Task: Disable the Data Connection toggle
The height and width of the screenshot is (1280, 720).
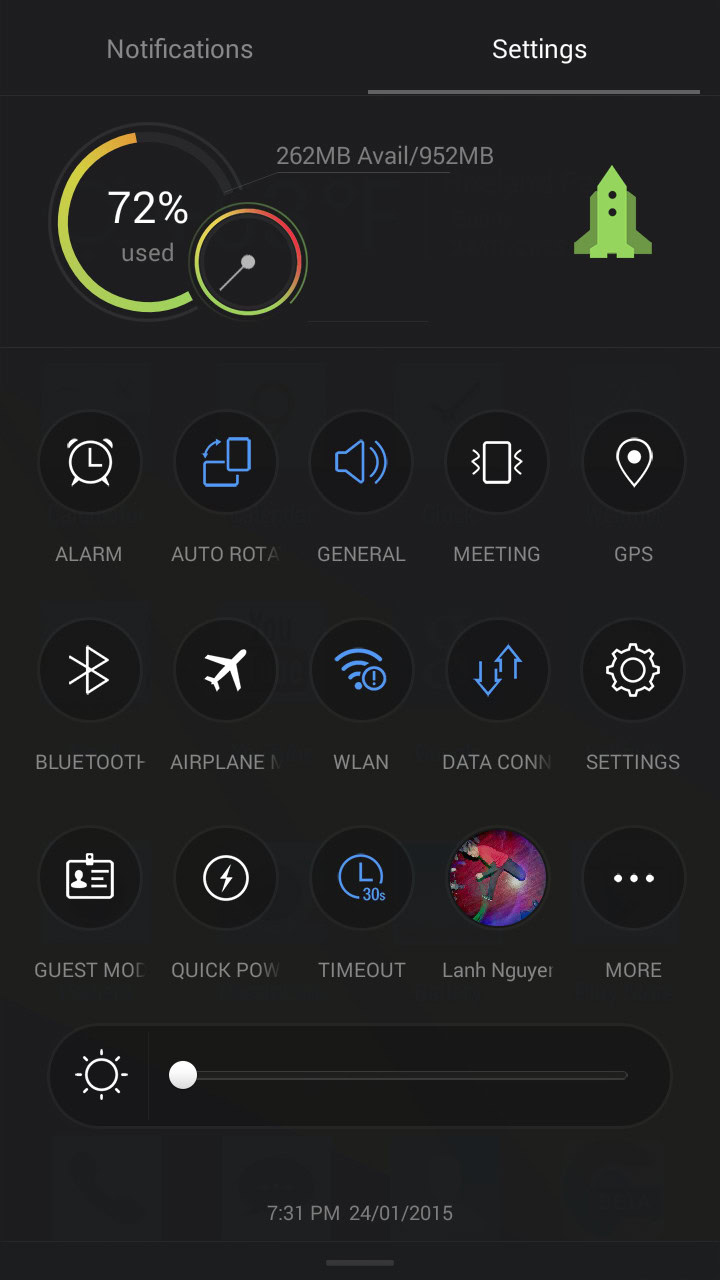Action: coord(497,670)
